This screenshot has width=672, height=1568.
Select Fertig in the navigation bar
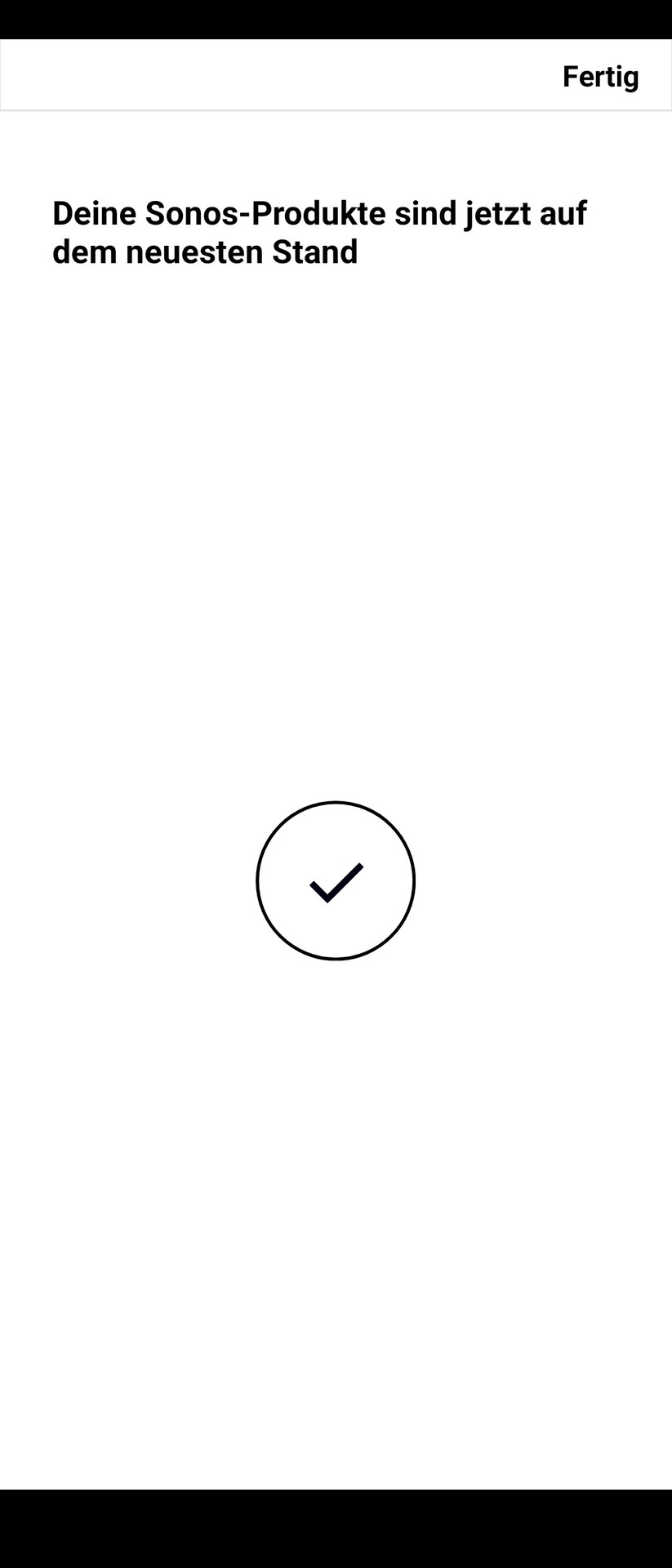pyautogui.click(x=600, y=75)
